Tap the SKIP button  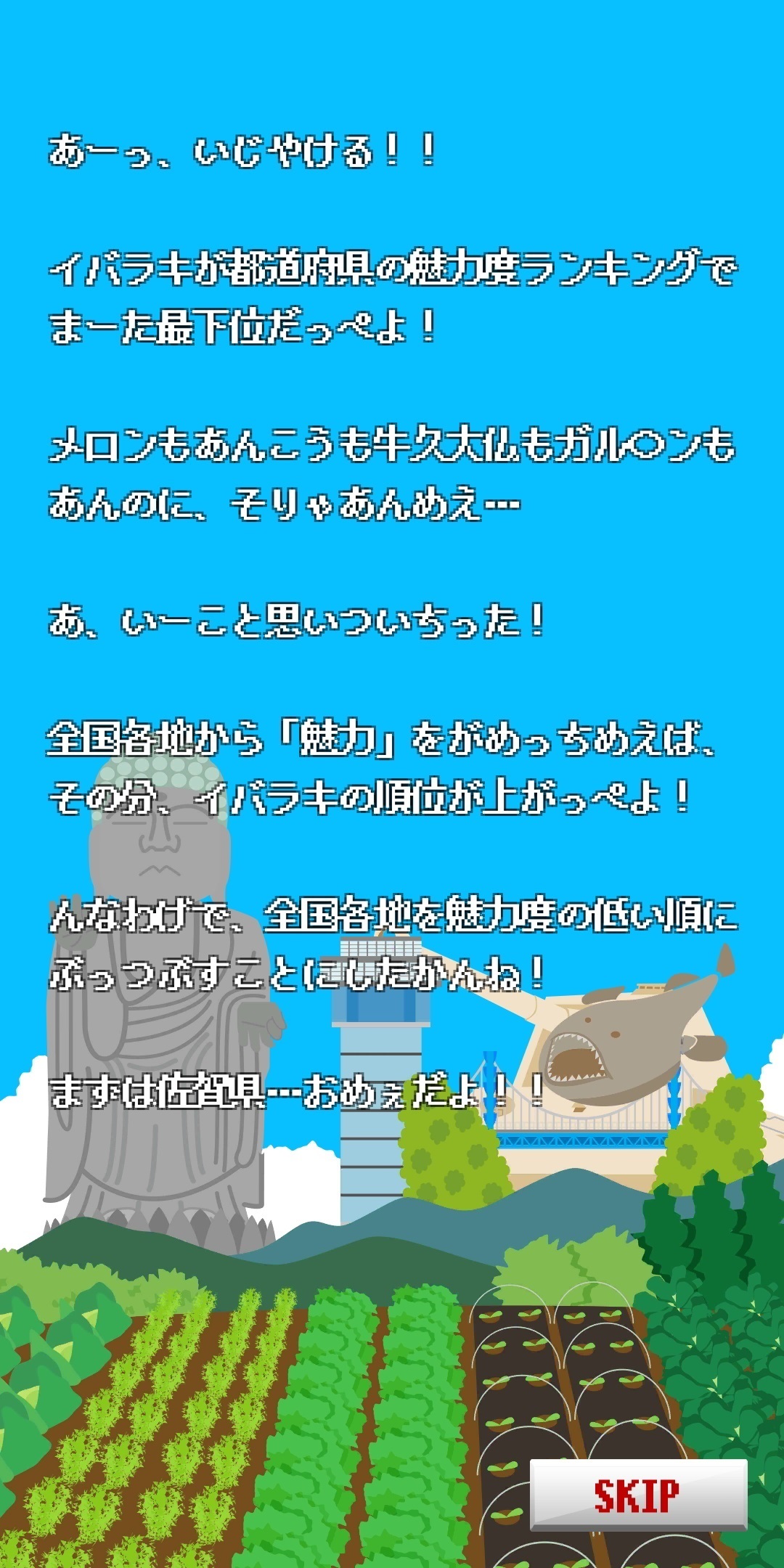coord(639,1495)
